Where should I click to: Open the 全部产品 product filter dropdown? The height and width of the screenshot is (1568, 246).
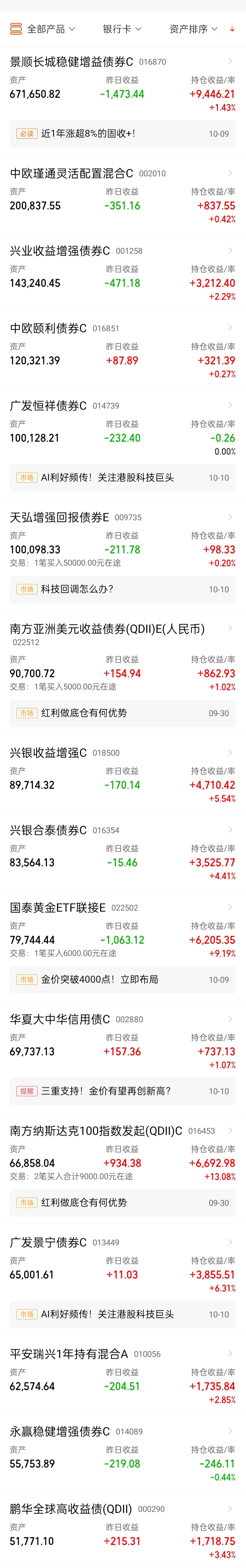[x=43, y=29]
